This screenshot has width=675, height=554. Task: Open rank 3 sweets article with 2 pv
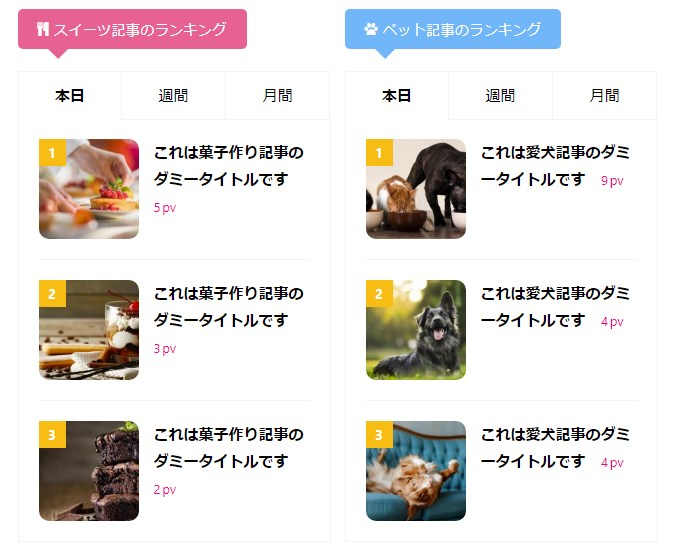coord(228,448)
